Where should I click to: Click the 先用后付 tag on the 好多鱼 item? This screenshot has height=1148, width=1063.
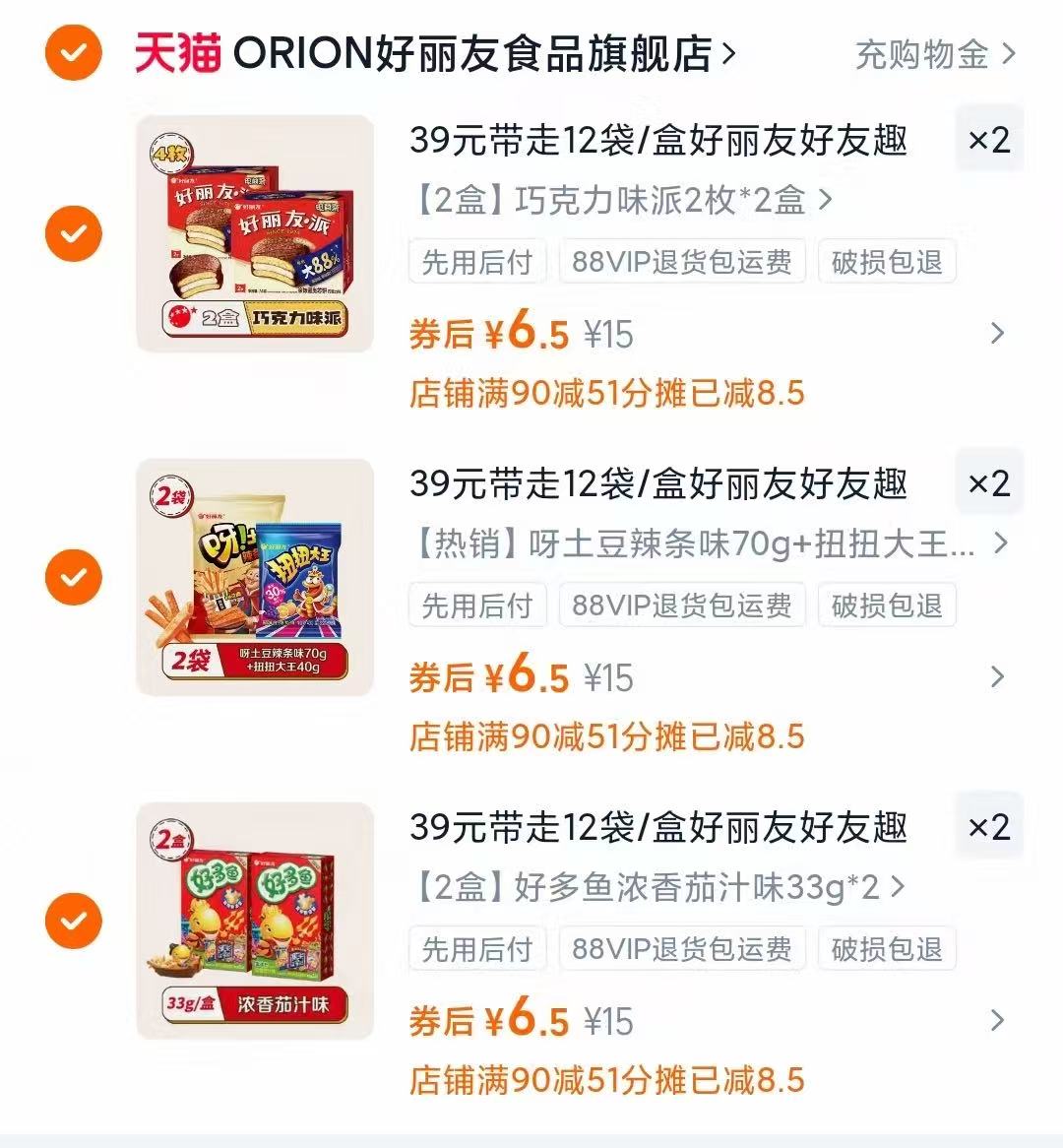click(477, 949)
